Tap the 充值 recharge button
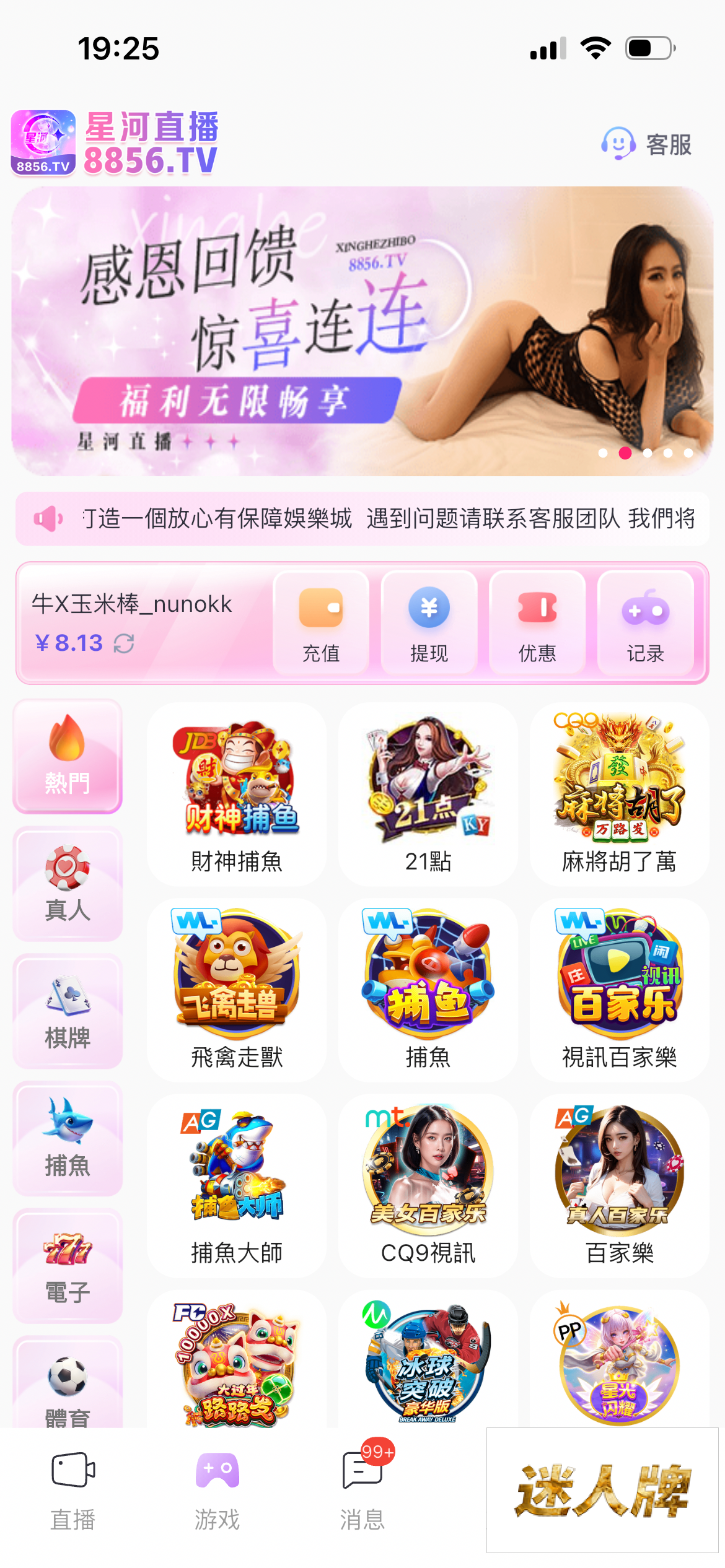Viewport: 725px width, 1568px height. (321, 623)
